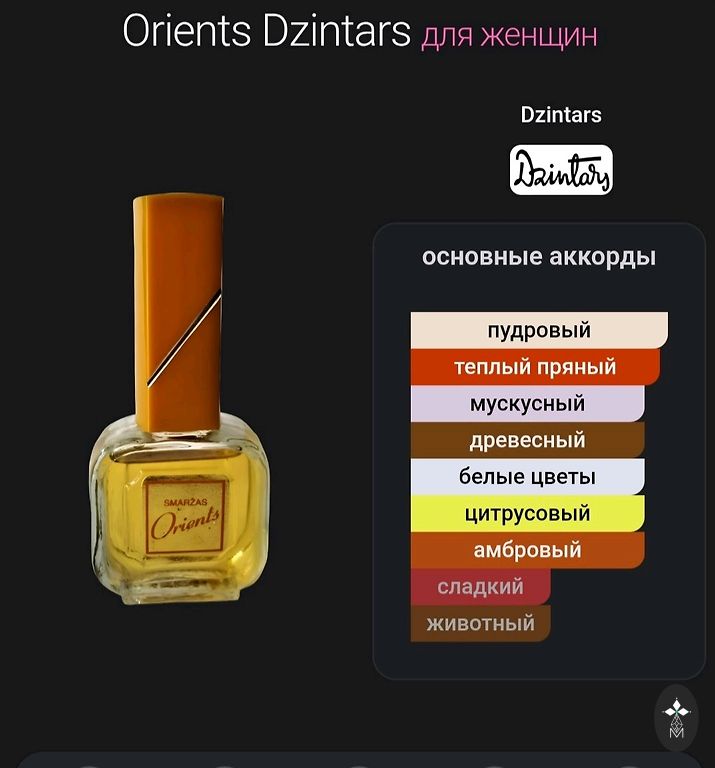Open the floating Fragrantica assistant icon
The image size is (715, 768).
(677, 718)
